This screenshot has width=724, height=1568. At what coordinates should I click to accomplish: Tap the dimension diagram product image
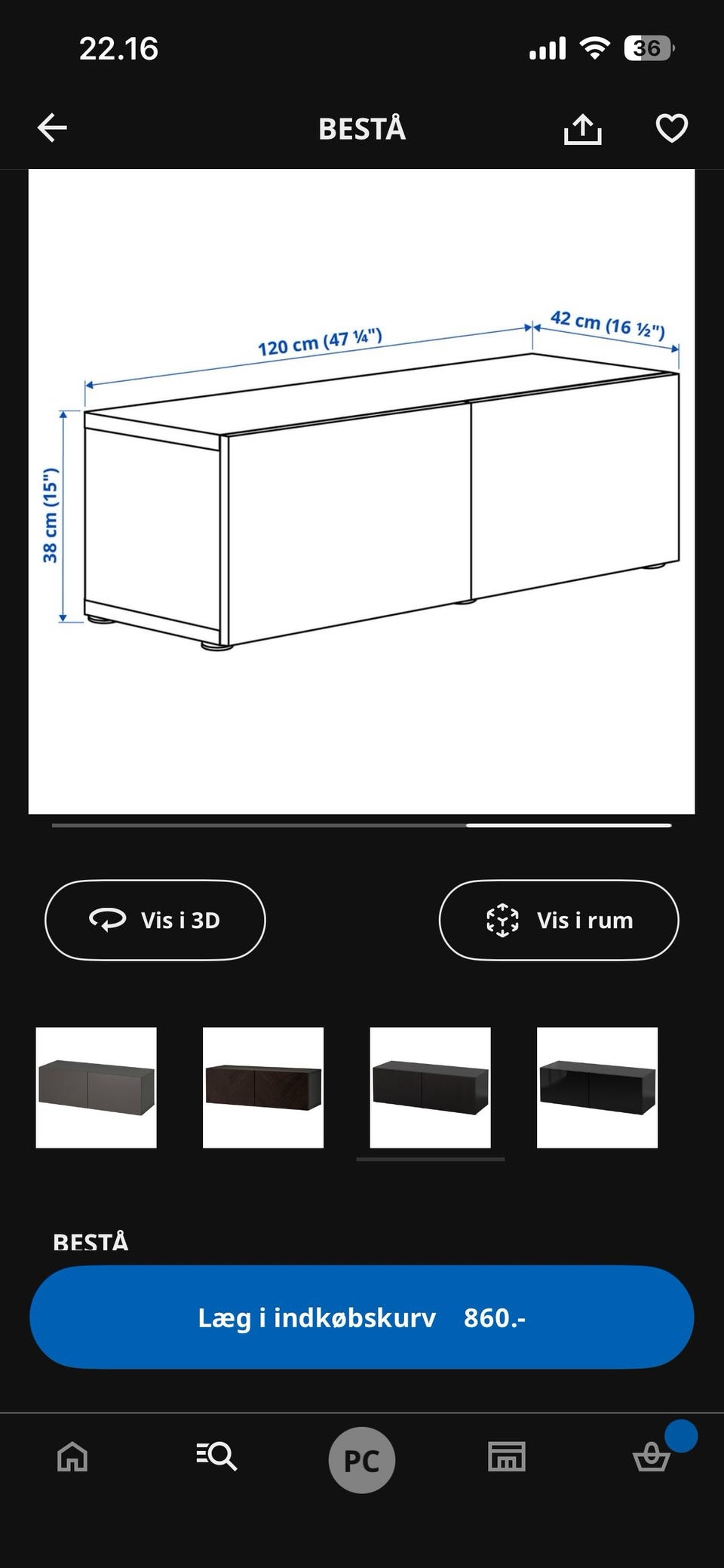coord(362,490)
